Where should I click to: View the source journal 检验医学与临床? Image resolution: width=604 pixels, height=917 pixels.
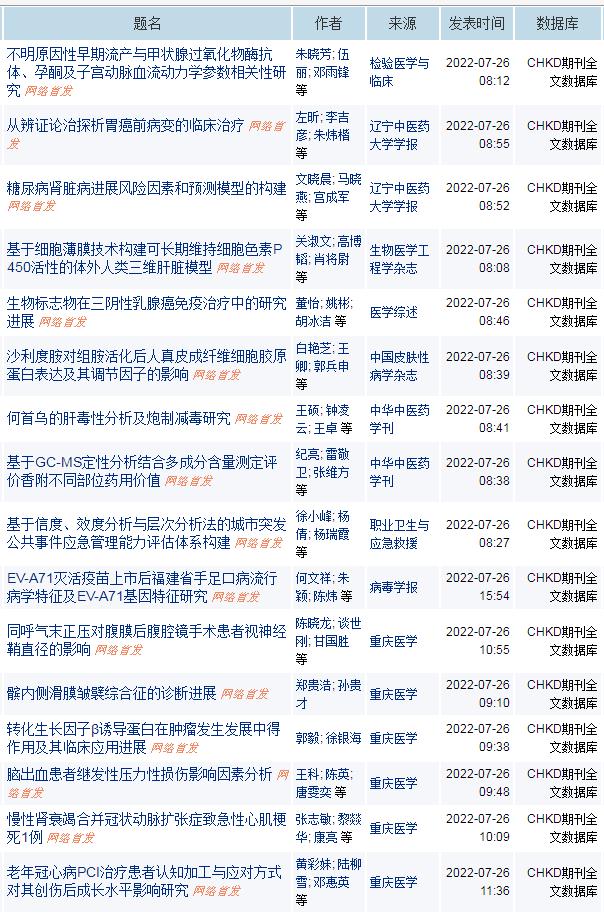pyautogui.click(x=398, y=72)
